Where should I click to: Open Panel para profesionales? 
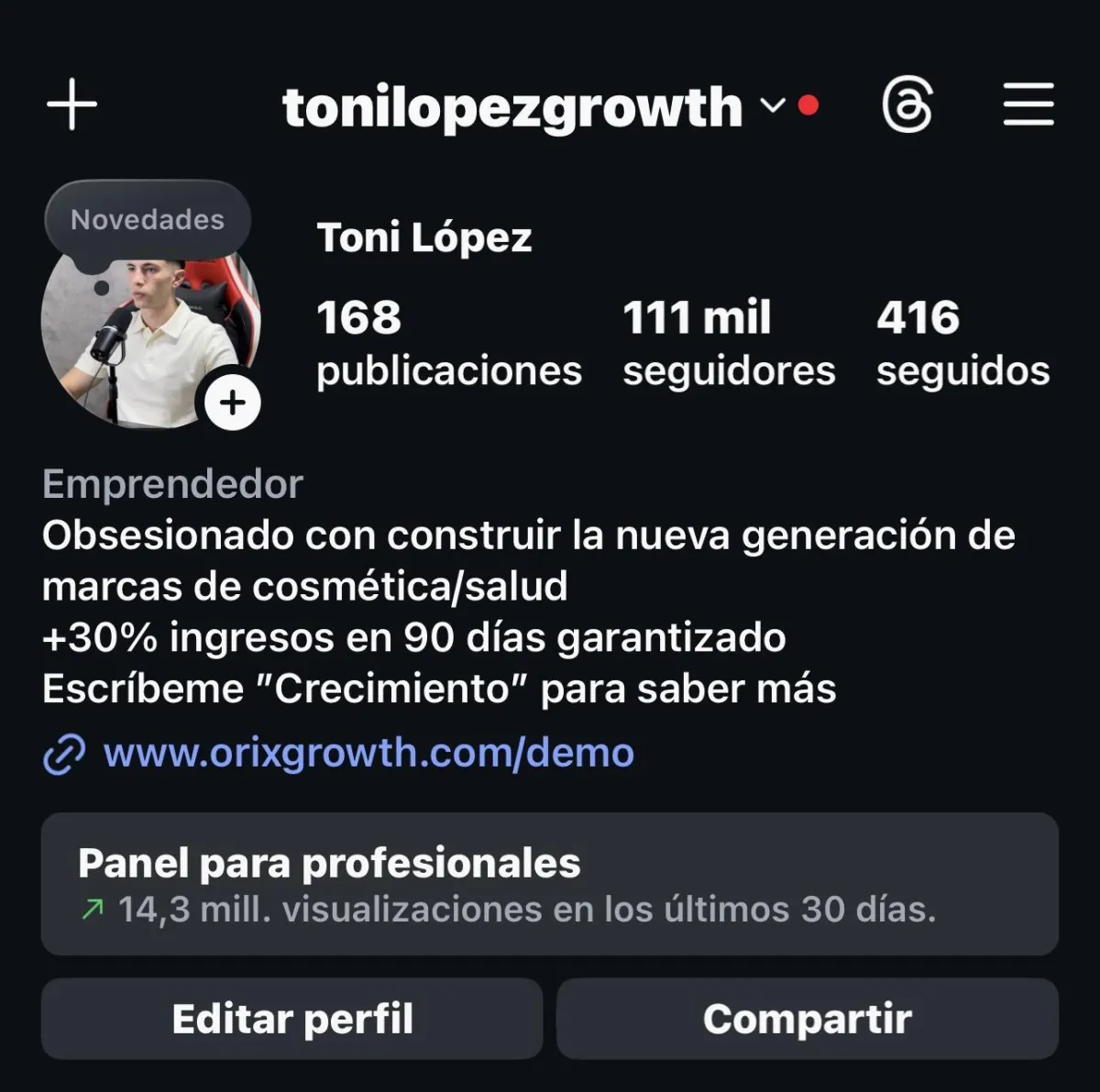550,884
